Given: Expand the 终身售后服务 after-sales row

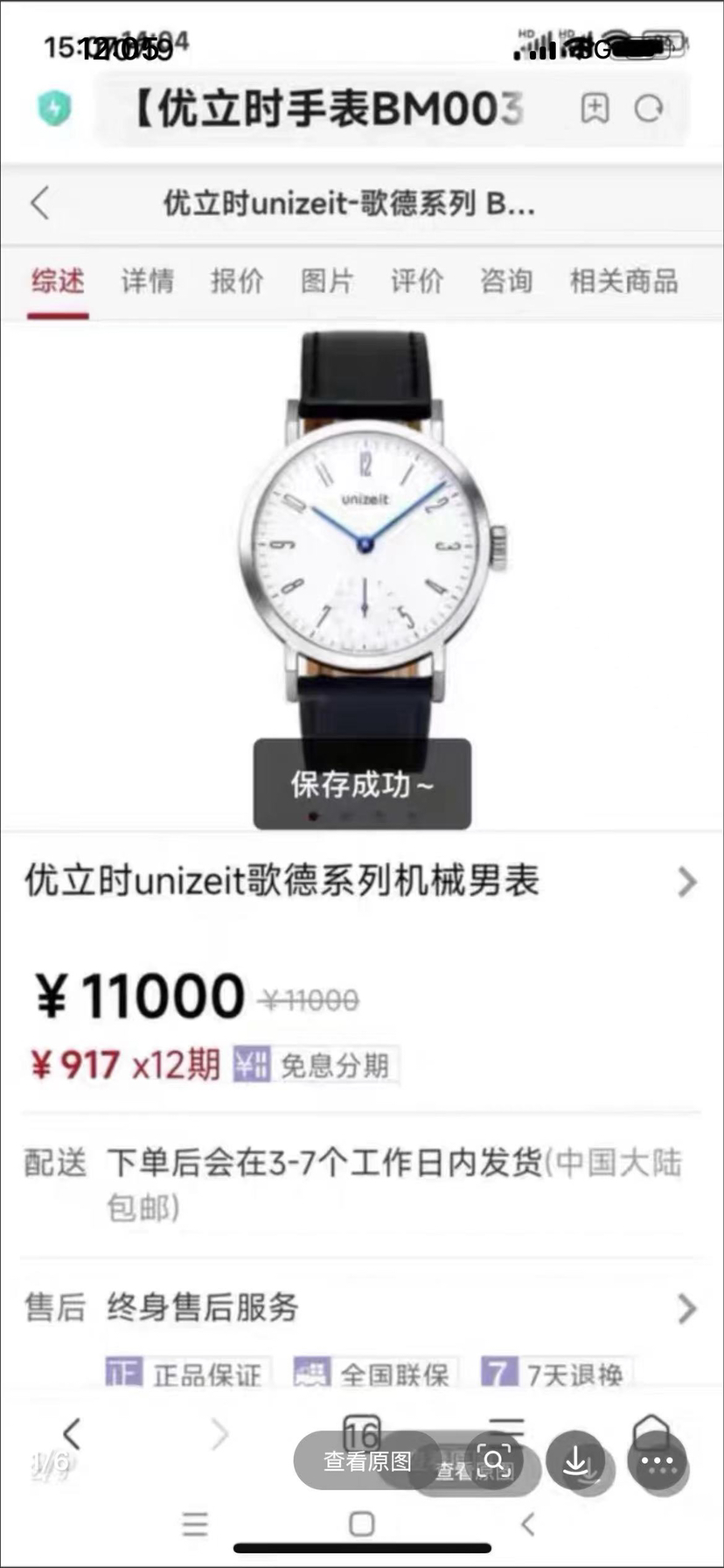Looking at the screenshot, I should pos(687,1308).
